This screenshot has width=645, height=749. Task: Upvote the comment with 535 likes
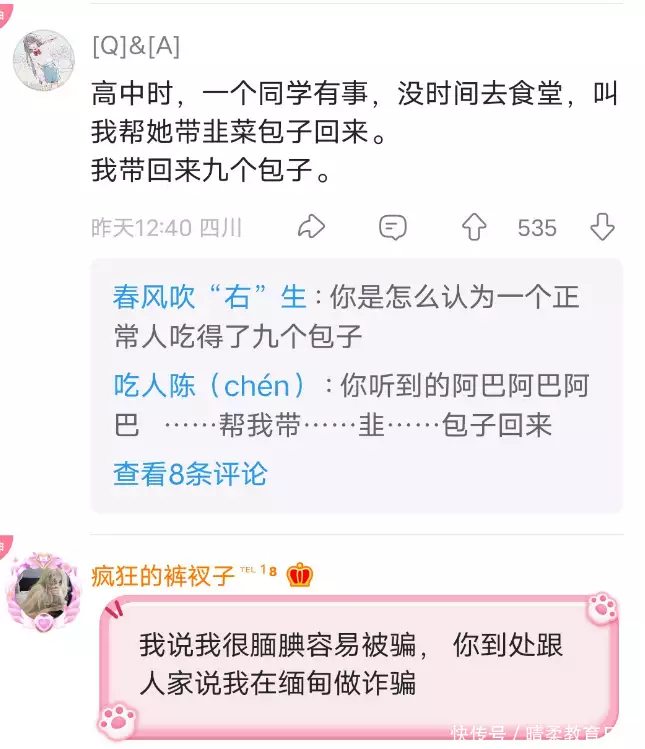pos(474,227)
